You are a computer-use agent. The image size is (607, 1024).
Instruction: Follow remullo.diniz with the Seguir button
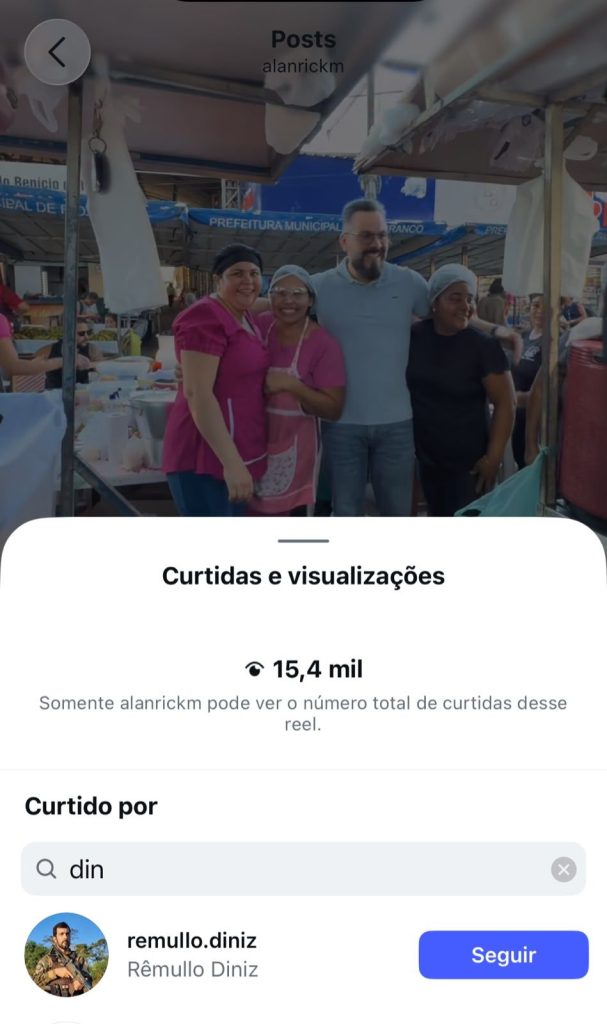pyautogui.click(x=503, y=955)
